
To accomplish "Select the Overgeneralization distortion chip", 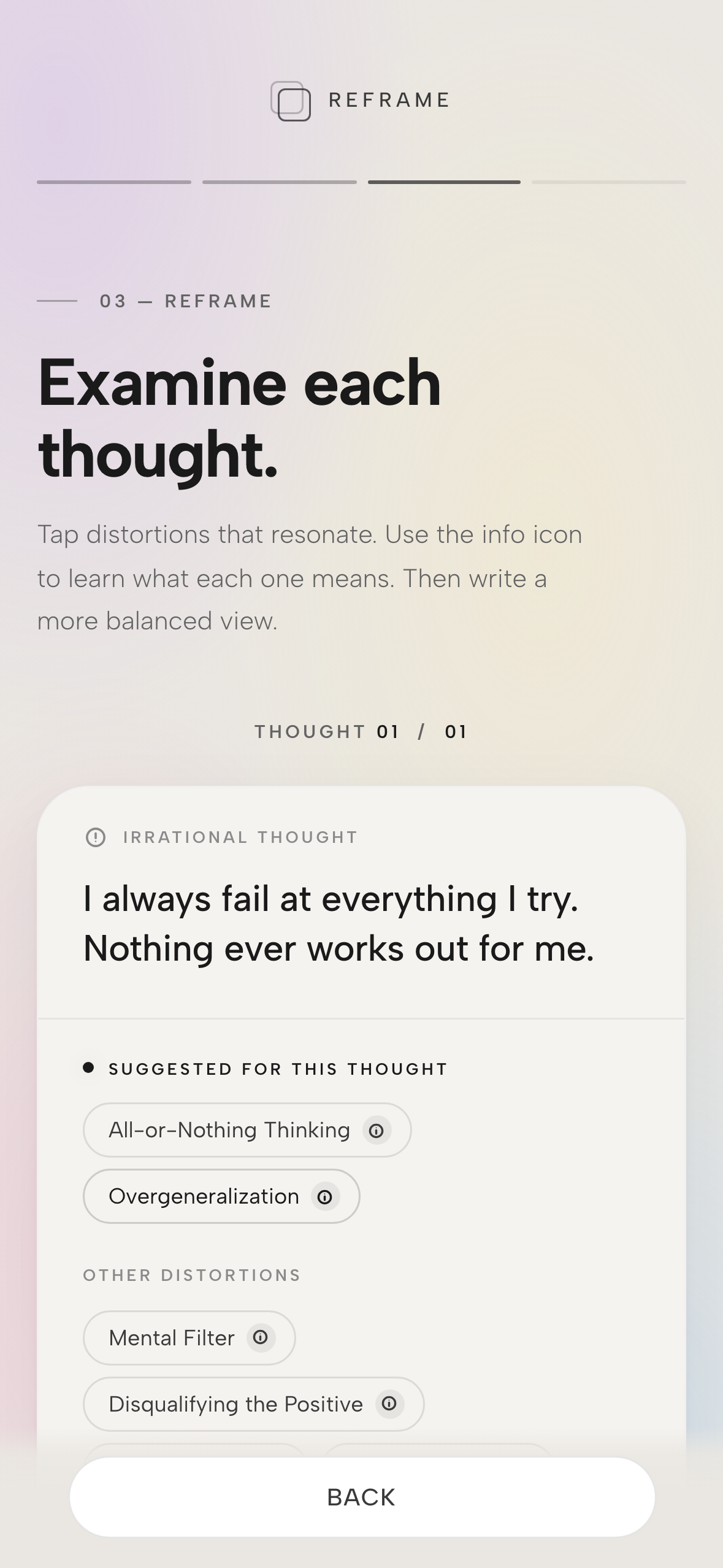I will [x=204, y=1196].
